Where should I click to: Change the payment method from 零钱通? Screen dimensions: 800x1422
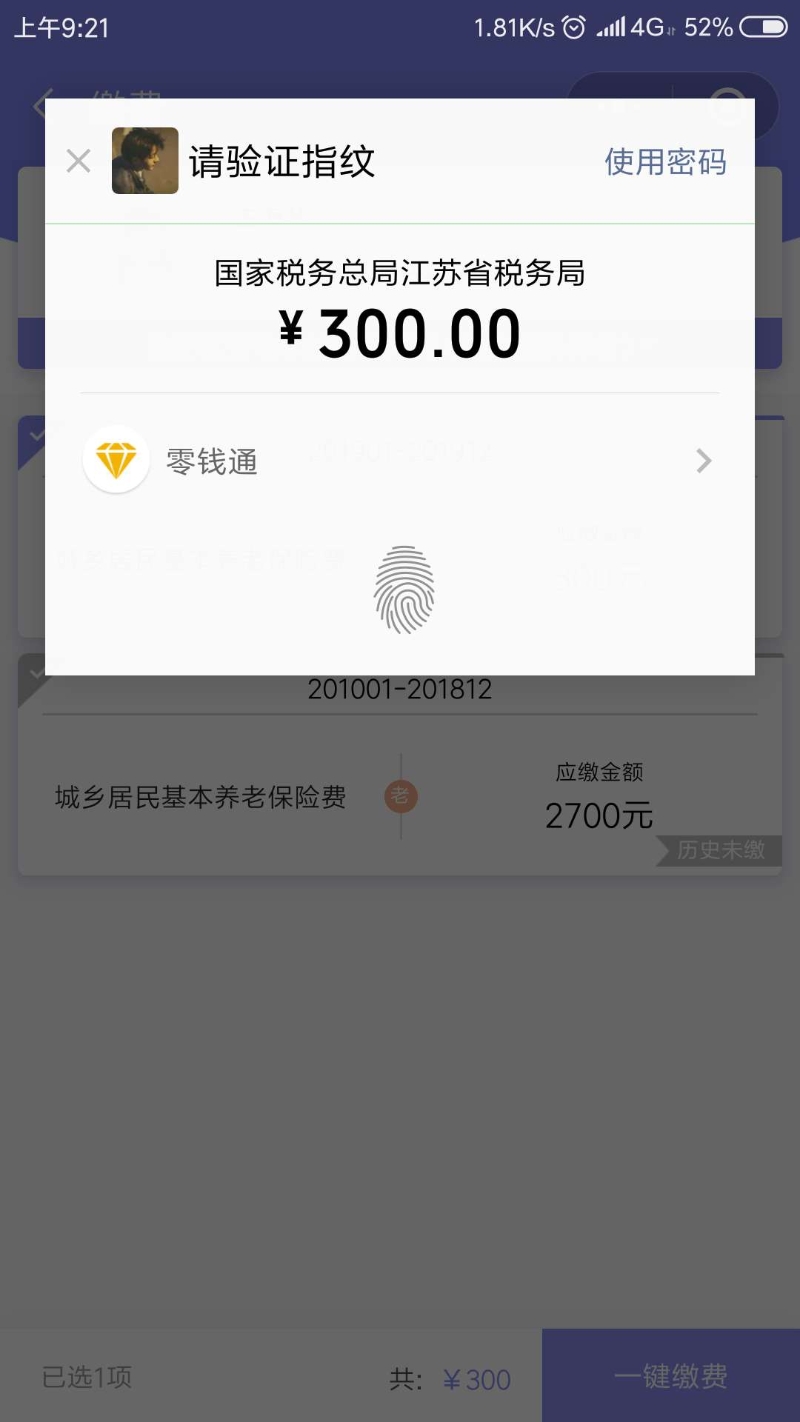pyautogui.click(x=400, y=461)
